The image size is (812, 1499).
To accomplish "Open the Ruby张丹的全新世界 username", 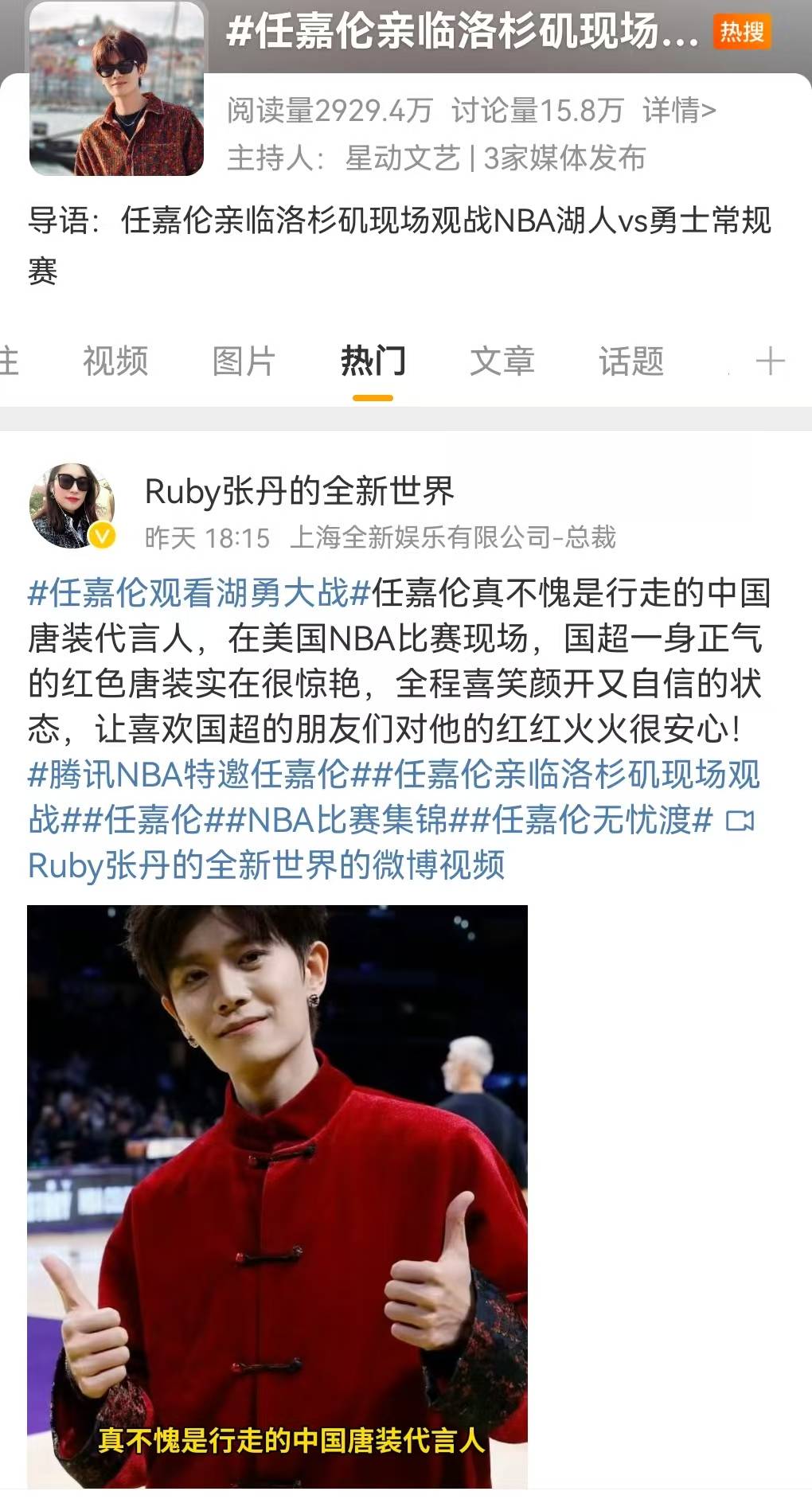I will pyautogui.click(x=299, y=491).
